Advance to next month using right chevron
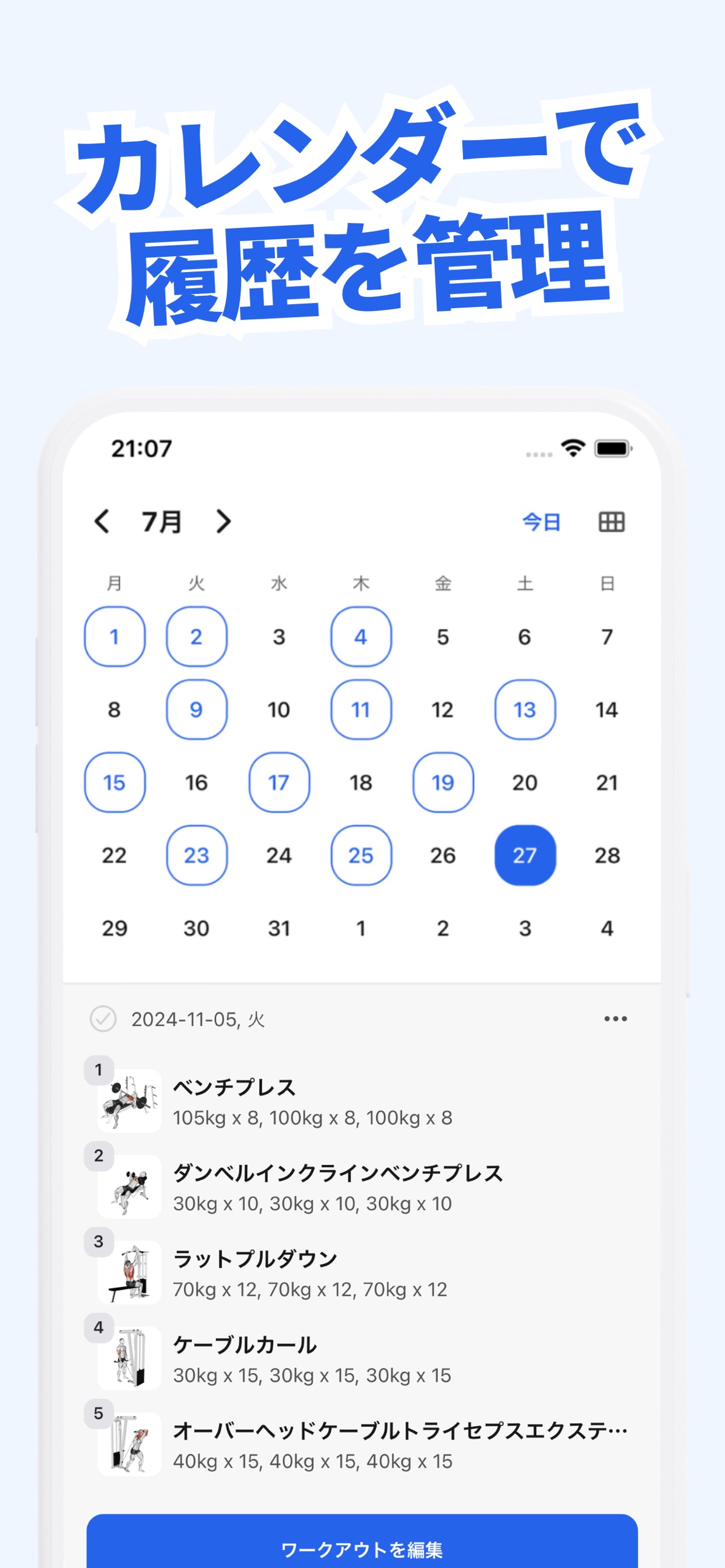This screenshot has height=1568, width=725. [x=224, y=522]
